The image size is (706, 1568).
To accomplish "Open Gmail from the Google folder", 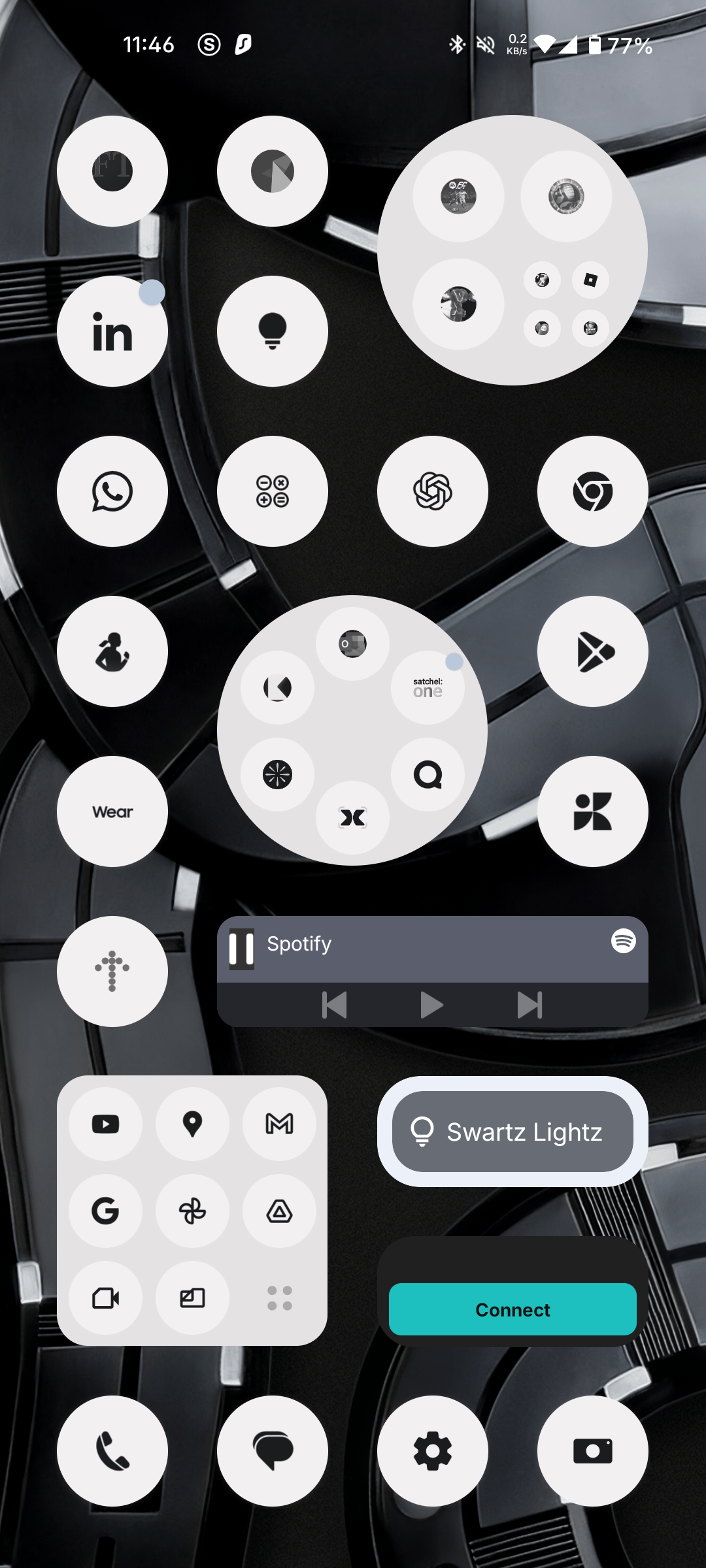I will (279, 1124).
